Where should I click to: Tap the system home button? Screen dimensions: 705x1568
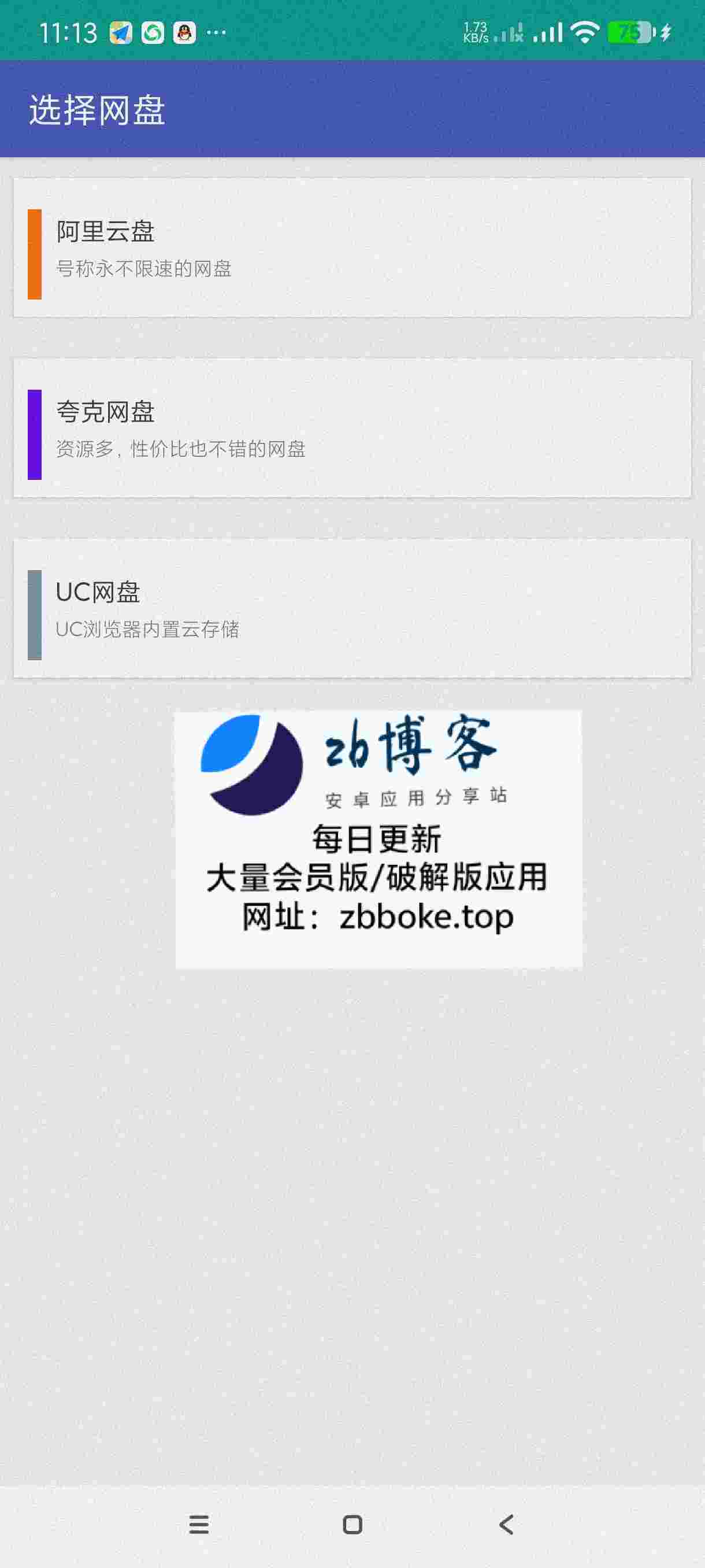[x=352, y=1524]
